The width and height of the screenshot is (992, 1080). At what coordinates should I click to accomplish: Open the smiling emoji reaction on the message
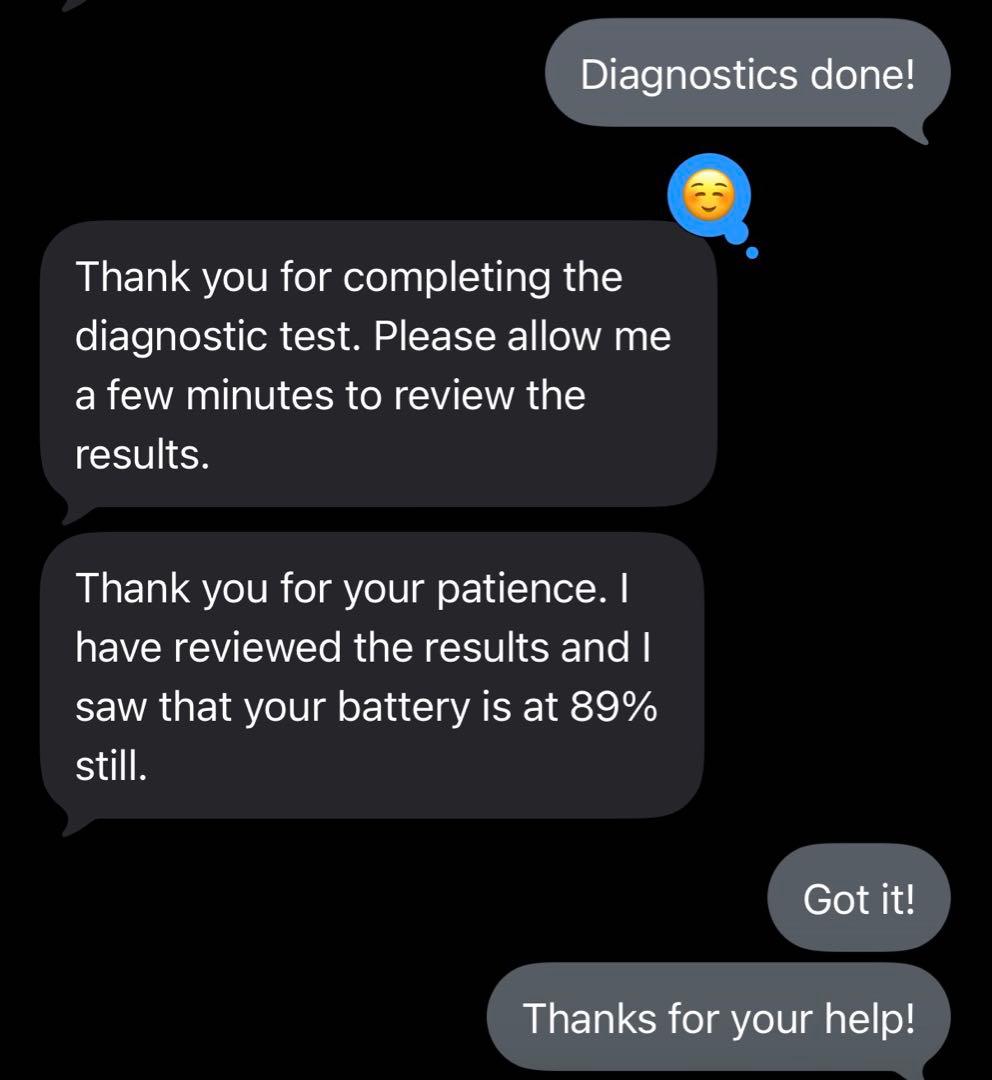tap(708, 195)
